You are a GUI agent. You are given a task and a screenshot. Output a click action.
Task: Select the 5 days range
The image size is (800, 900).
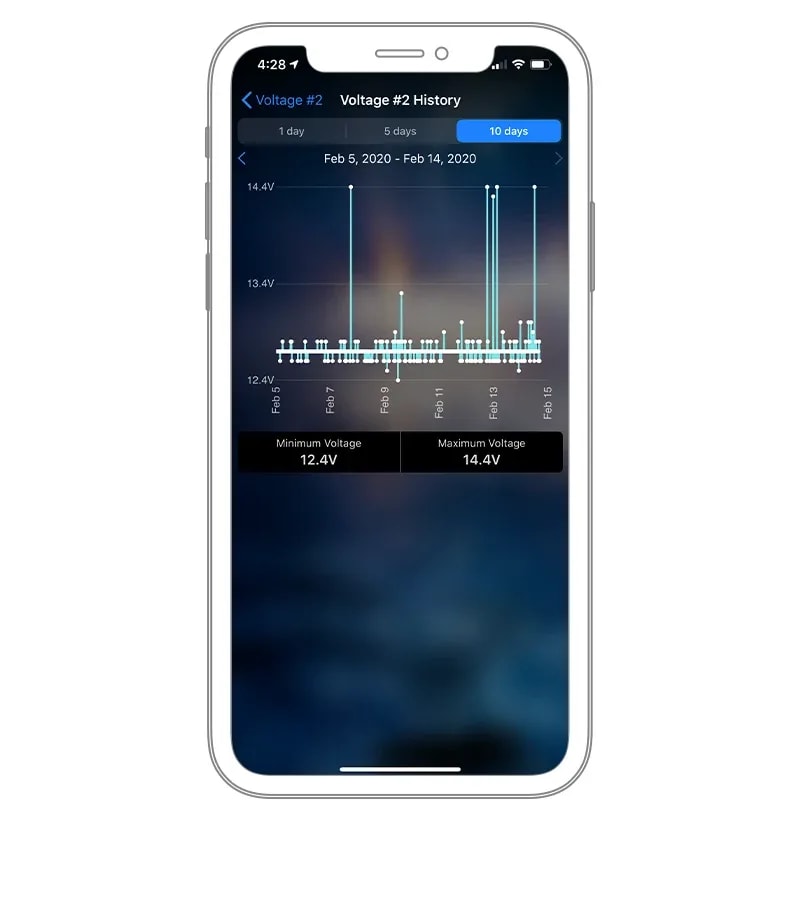[400, 131]
